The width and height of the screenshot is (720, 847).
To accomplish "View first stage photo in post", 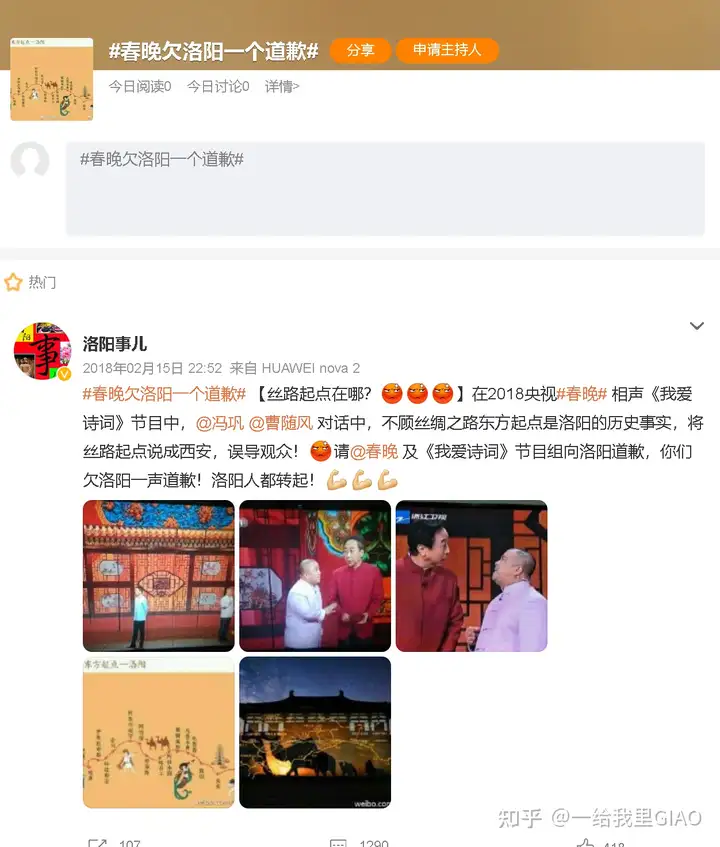I will pos(158,576).
